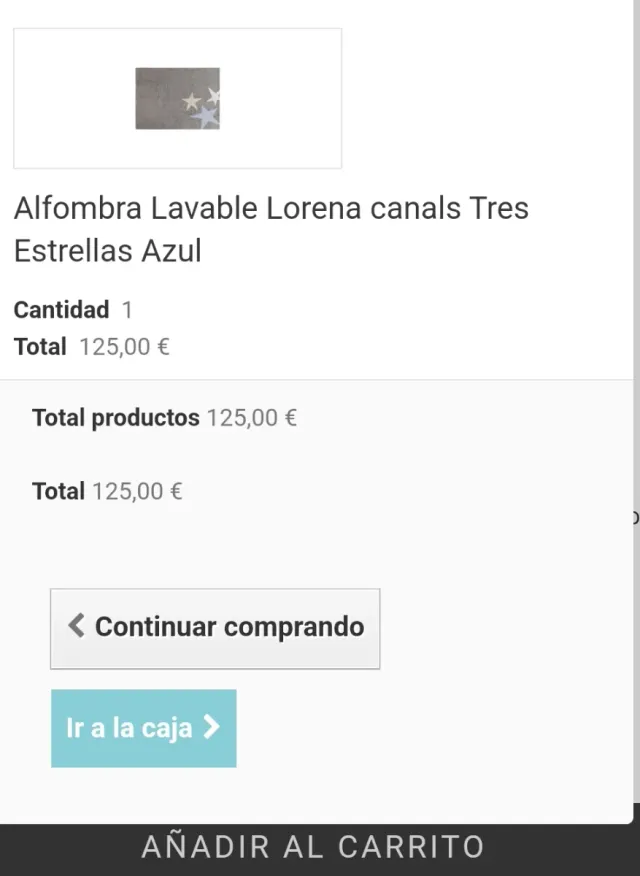Open the Alfombra Lavable product image

click(x=177, y=98)
